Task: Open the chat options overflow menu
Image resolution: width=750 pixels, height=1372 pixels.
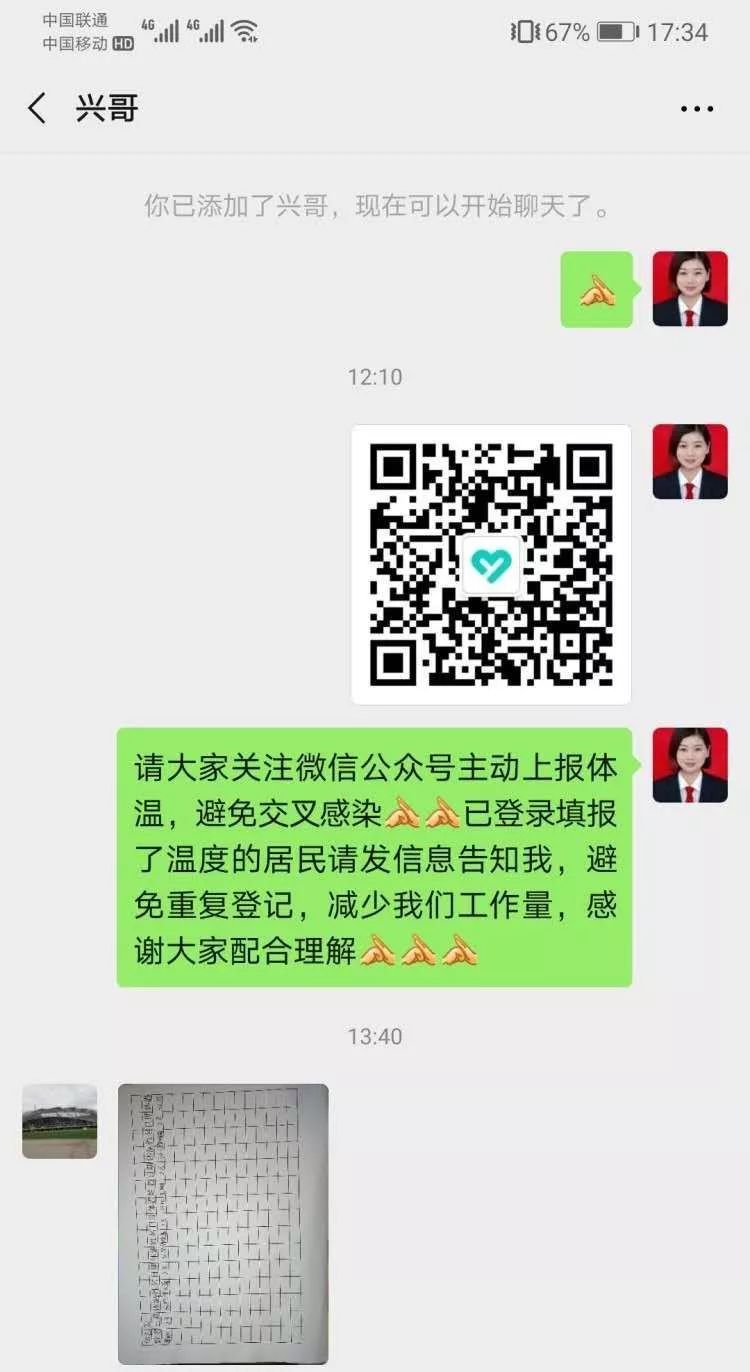Action: 696,109
